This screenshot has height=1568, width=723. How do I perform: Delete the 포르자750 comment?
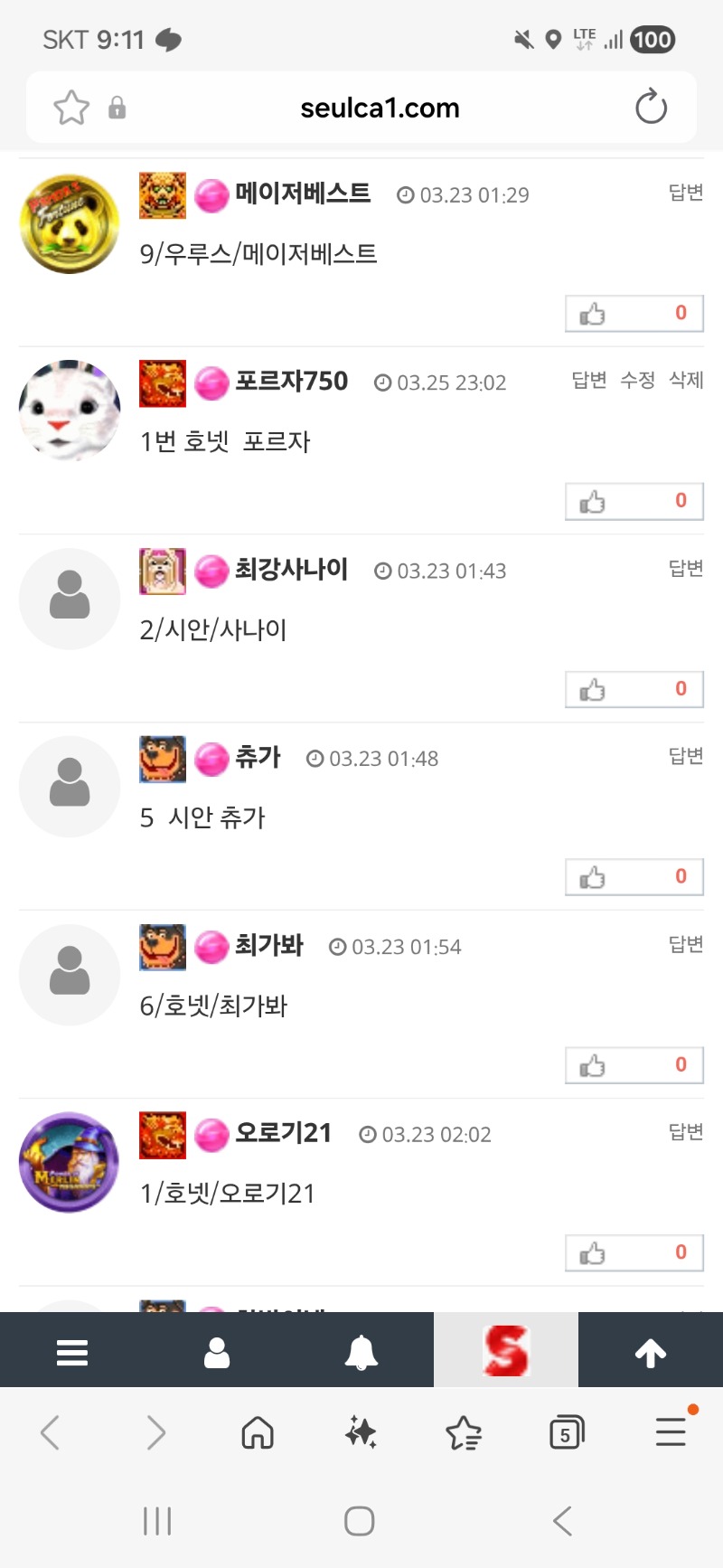click(x=686, y=380)
